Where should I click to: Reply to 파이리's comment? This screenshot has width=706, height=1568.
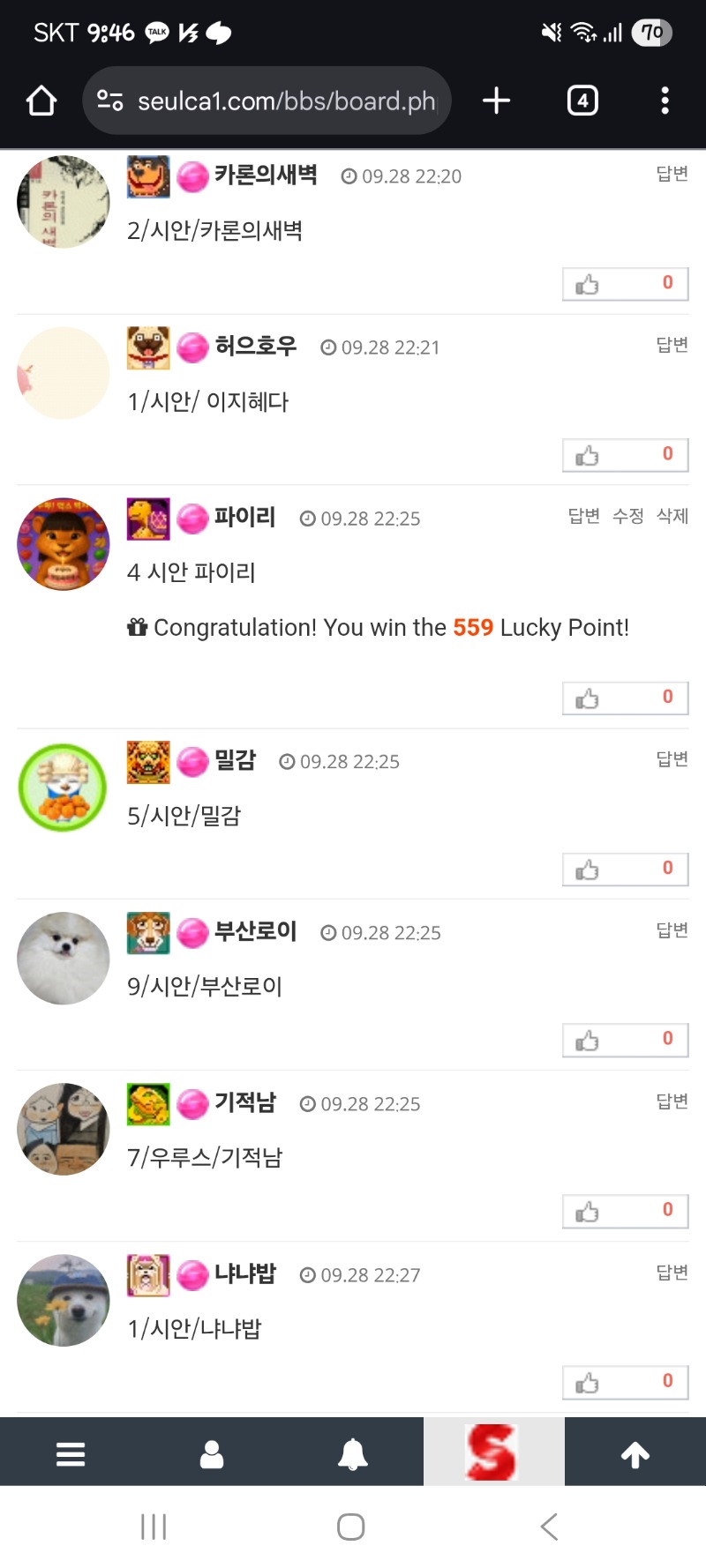pyautogui.click(x=583, y=516)
